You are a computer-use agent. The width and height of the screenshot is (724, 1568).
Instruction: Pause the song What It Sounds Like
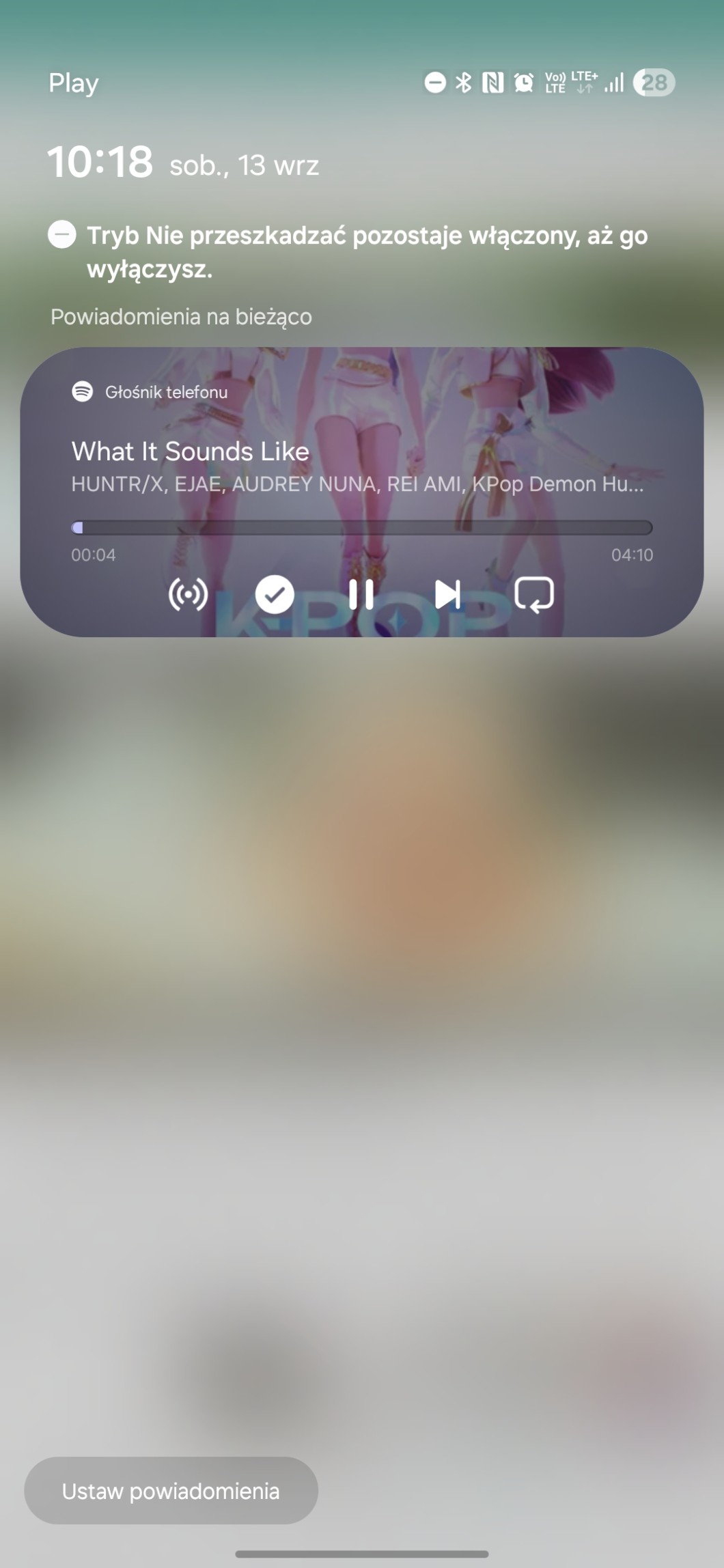pos(361,594)
